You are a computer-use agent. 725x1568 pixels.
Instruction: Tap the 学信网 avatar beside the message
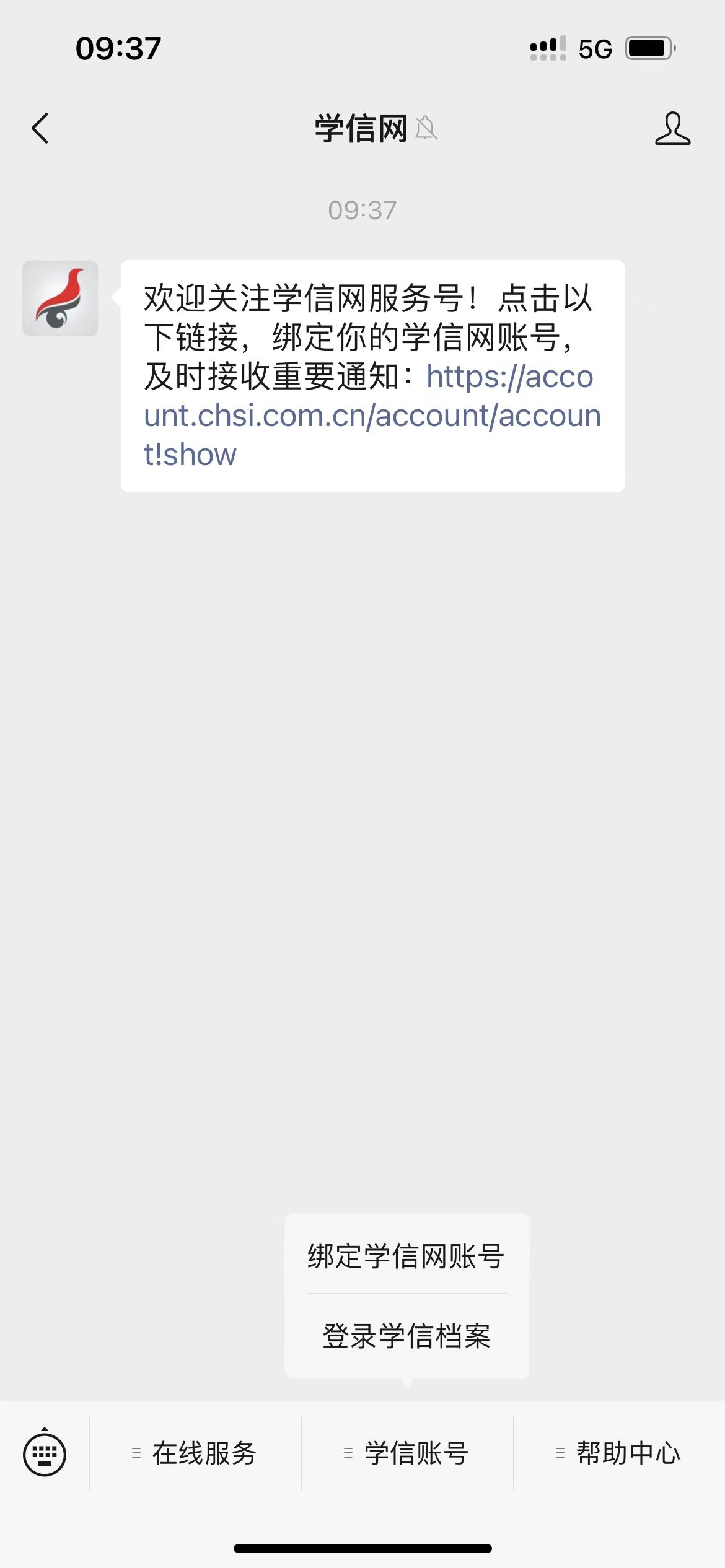point(60,298)
